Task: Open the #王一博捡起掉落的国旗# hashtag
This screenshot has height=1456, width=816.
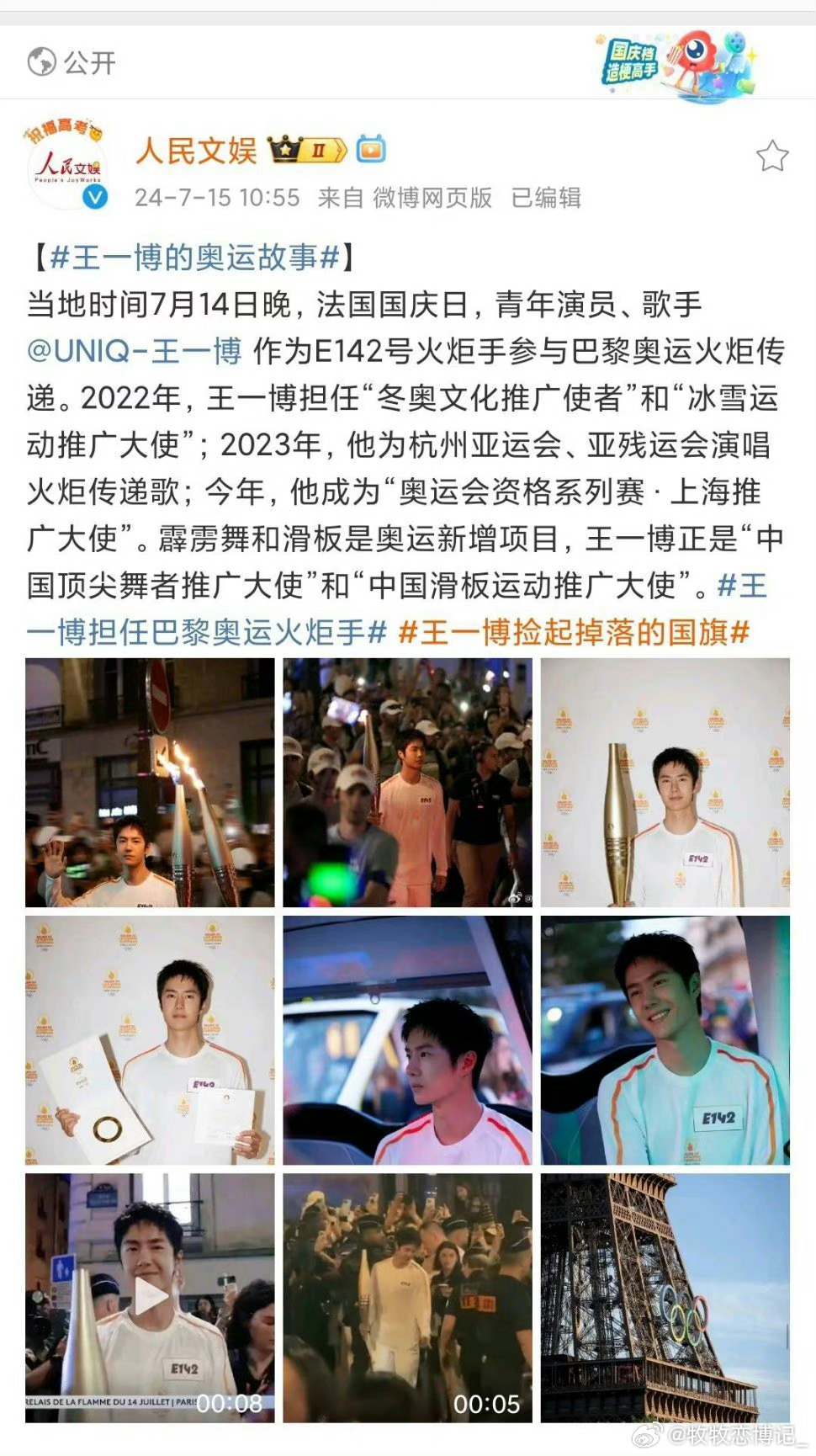Action: point(574,631)
